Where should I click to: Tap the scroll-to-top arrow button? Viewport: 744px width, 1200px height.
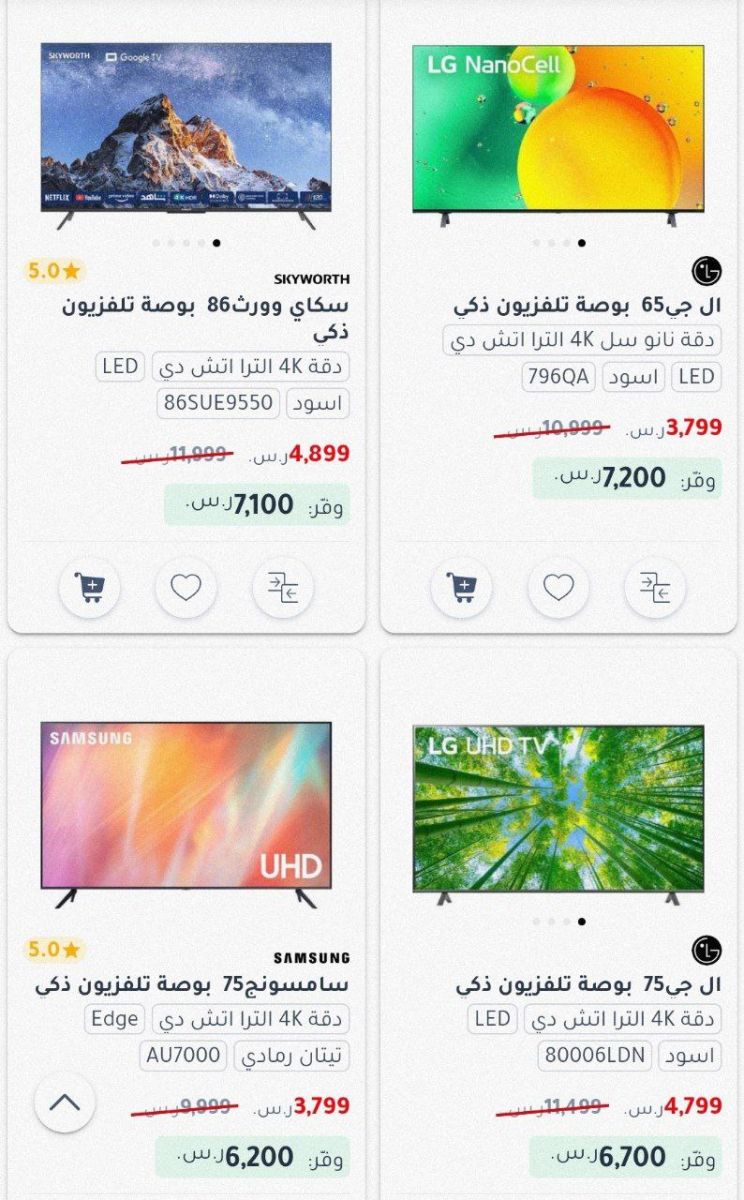coord(65,1104)
